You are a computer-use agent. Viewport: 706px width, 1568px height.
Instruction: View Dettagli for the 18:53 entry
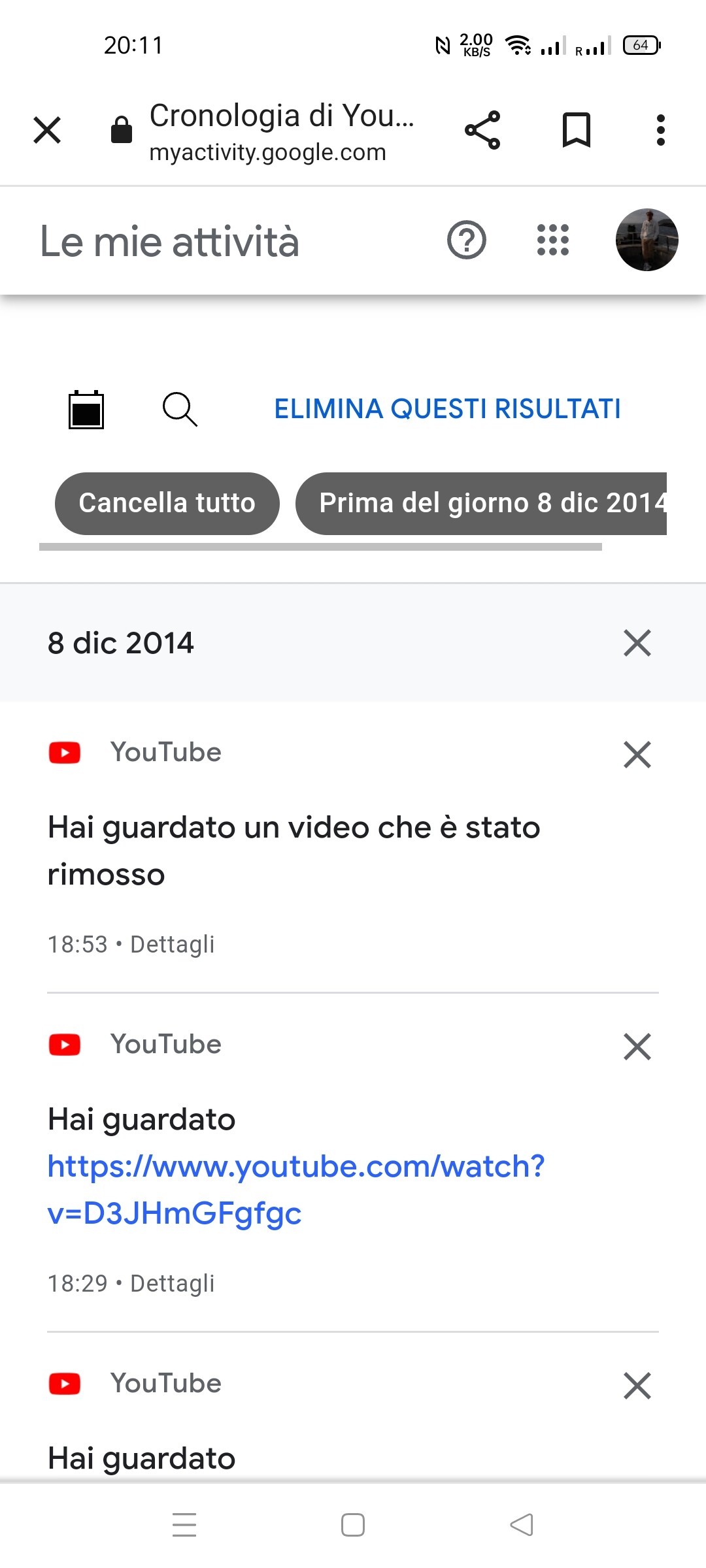point(173,945)
